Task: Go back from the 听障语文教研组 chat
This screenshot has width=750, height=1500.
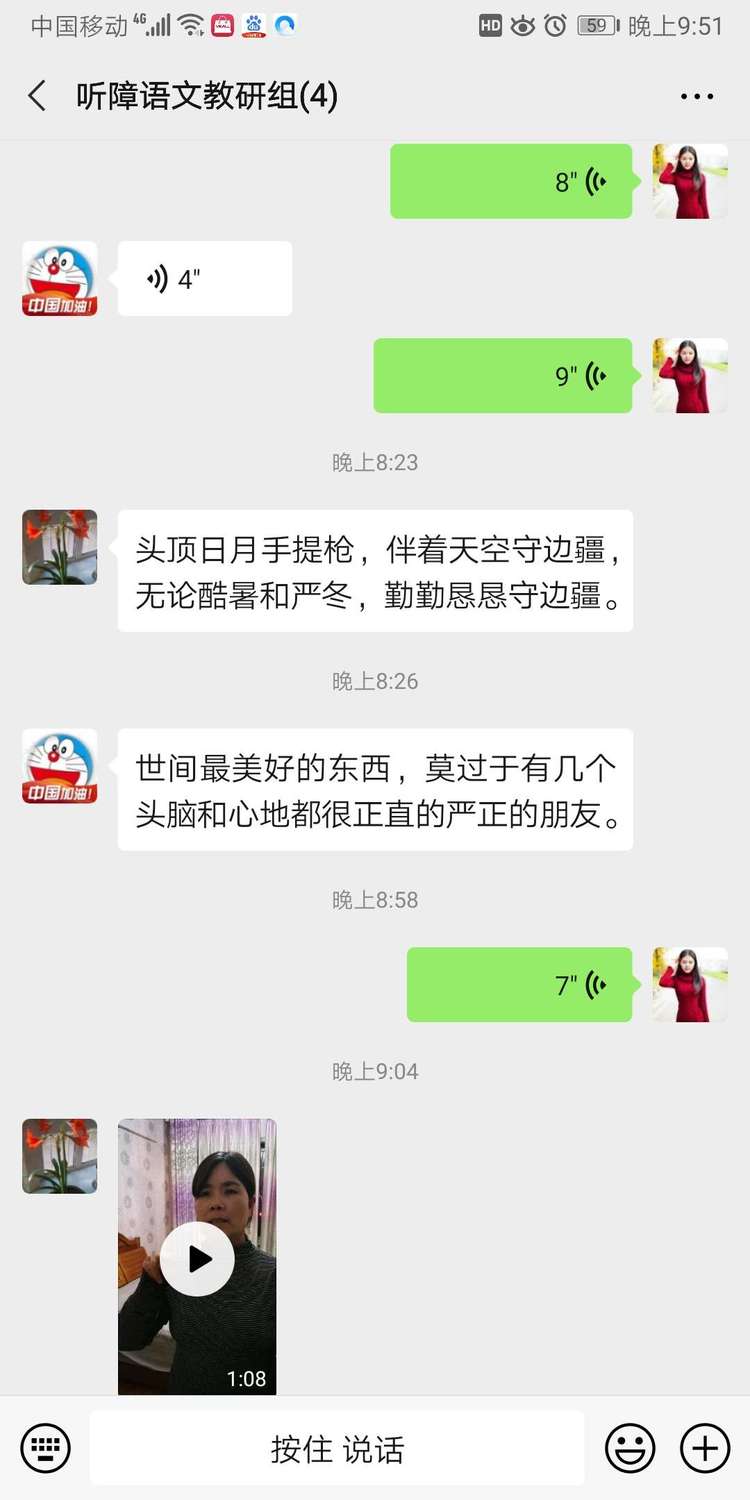Action: pyautogui.click(x=37, y=97)
